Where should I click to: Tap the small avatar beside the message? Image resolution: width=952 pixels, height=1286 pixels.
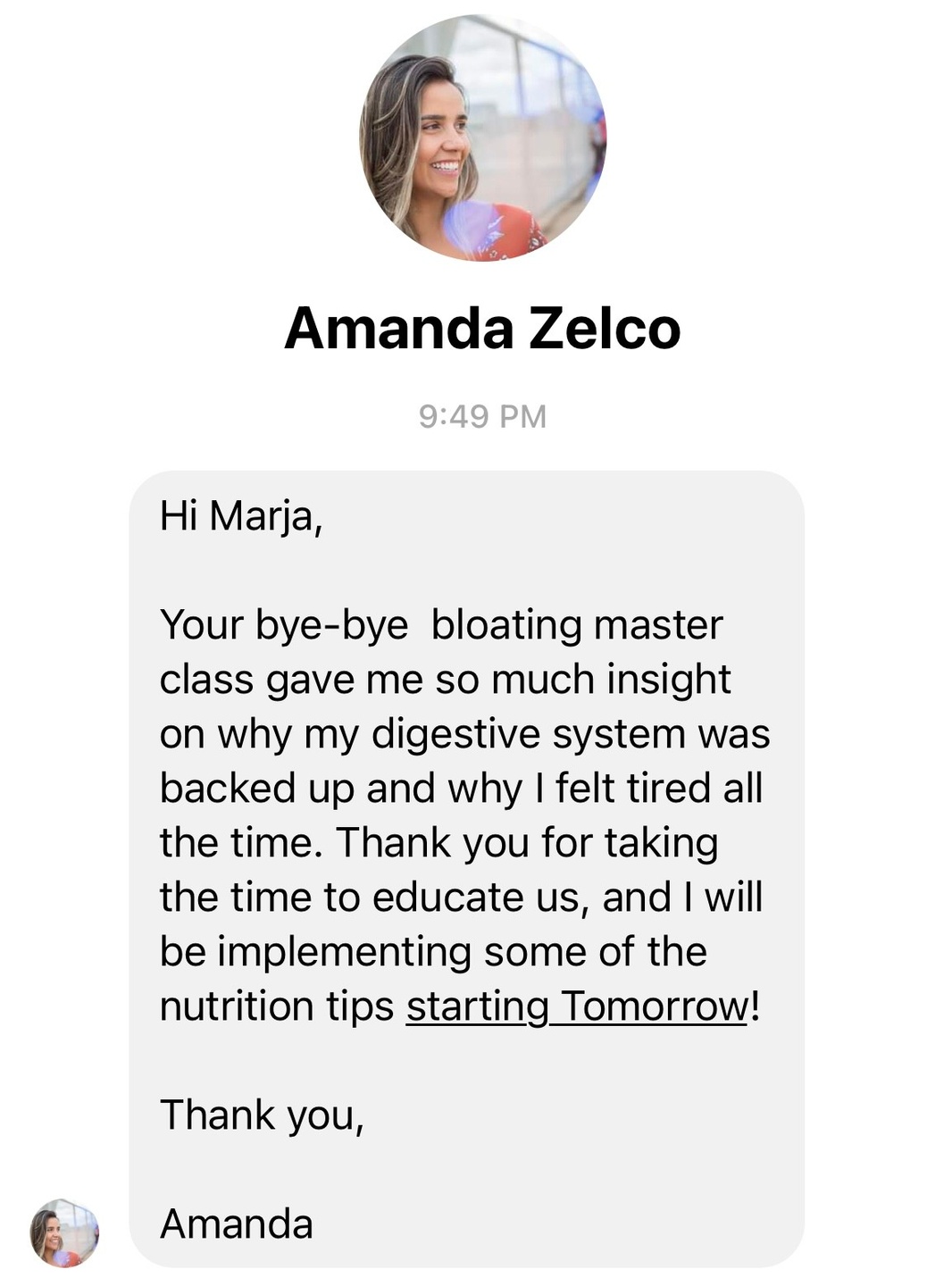(64, 1233)
